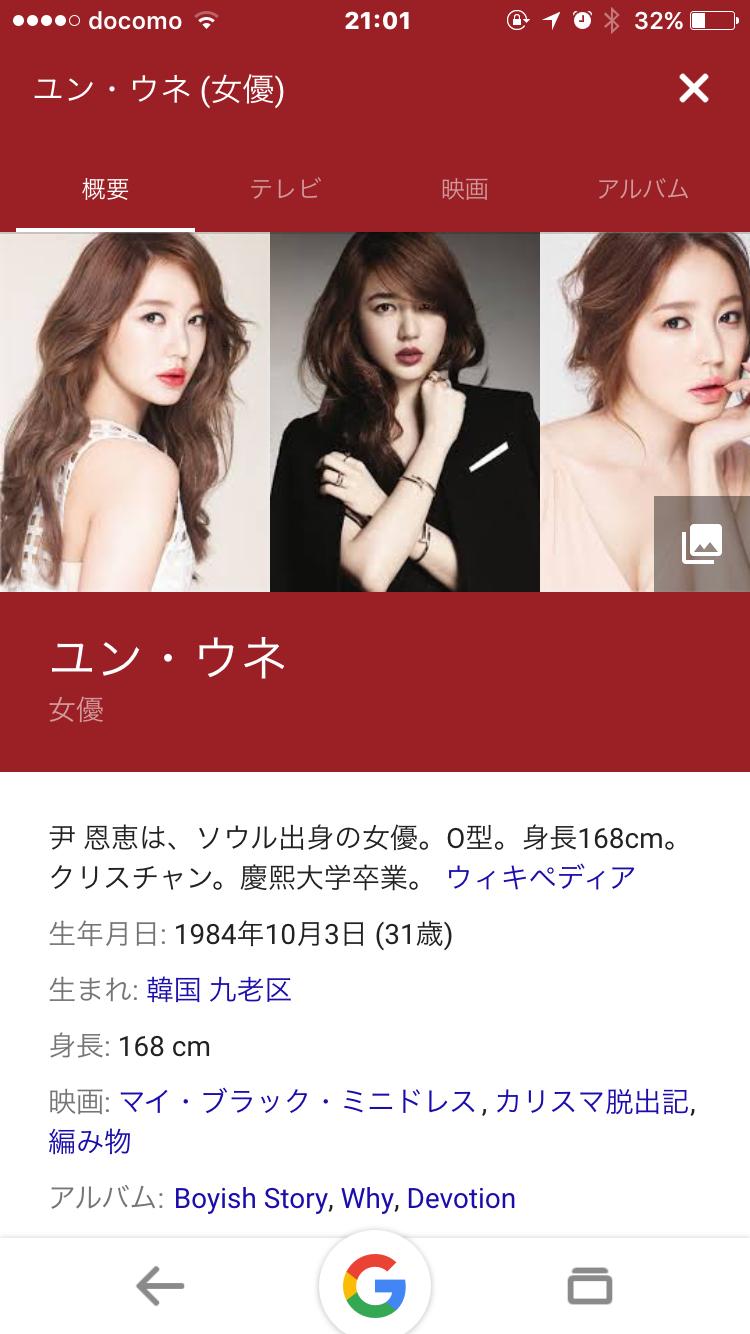The height and width of the screenshot is (1334, 750).
Task: Open the 韓国 birthplace link
Action: (174, 990)
